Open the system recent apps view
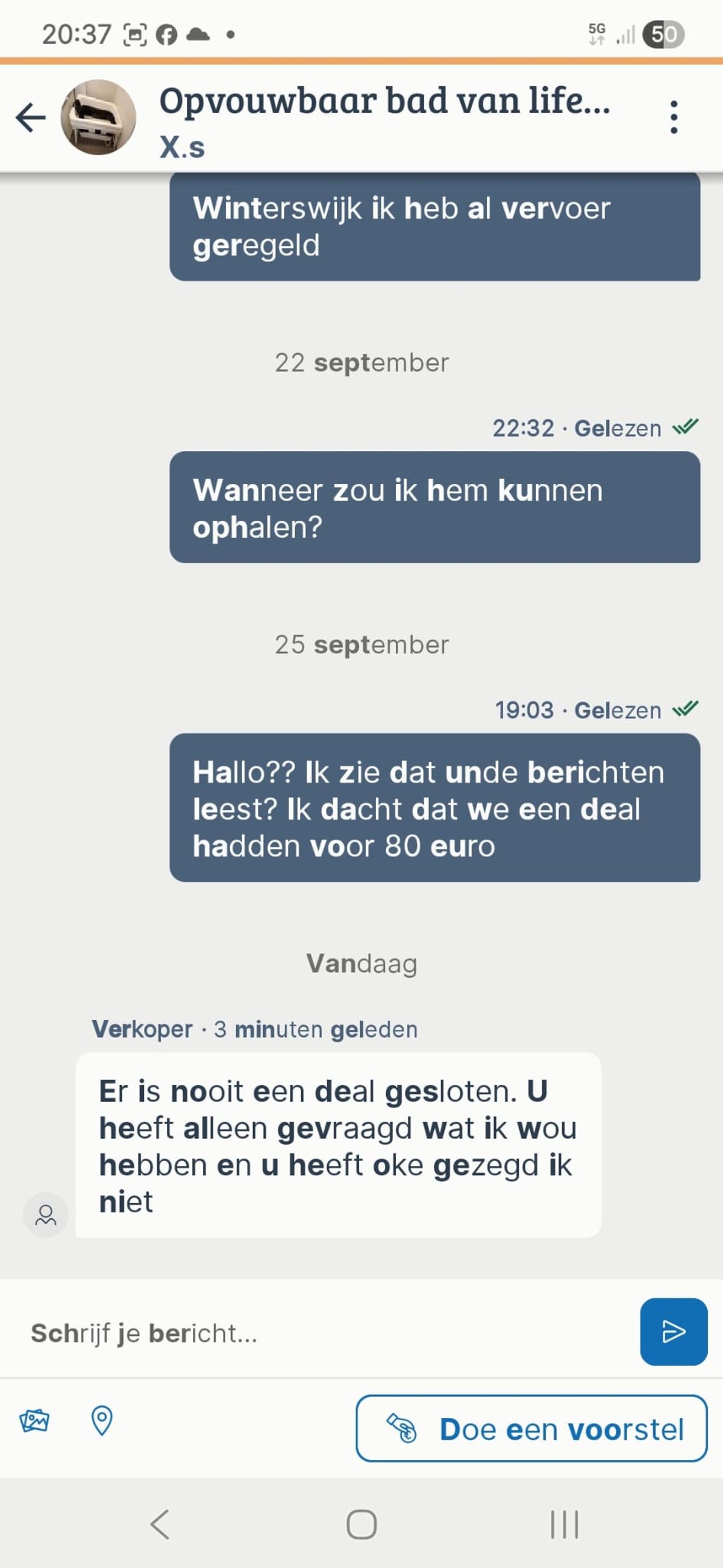This screenshot has height=1568, width=723. (564, 1525)
